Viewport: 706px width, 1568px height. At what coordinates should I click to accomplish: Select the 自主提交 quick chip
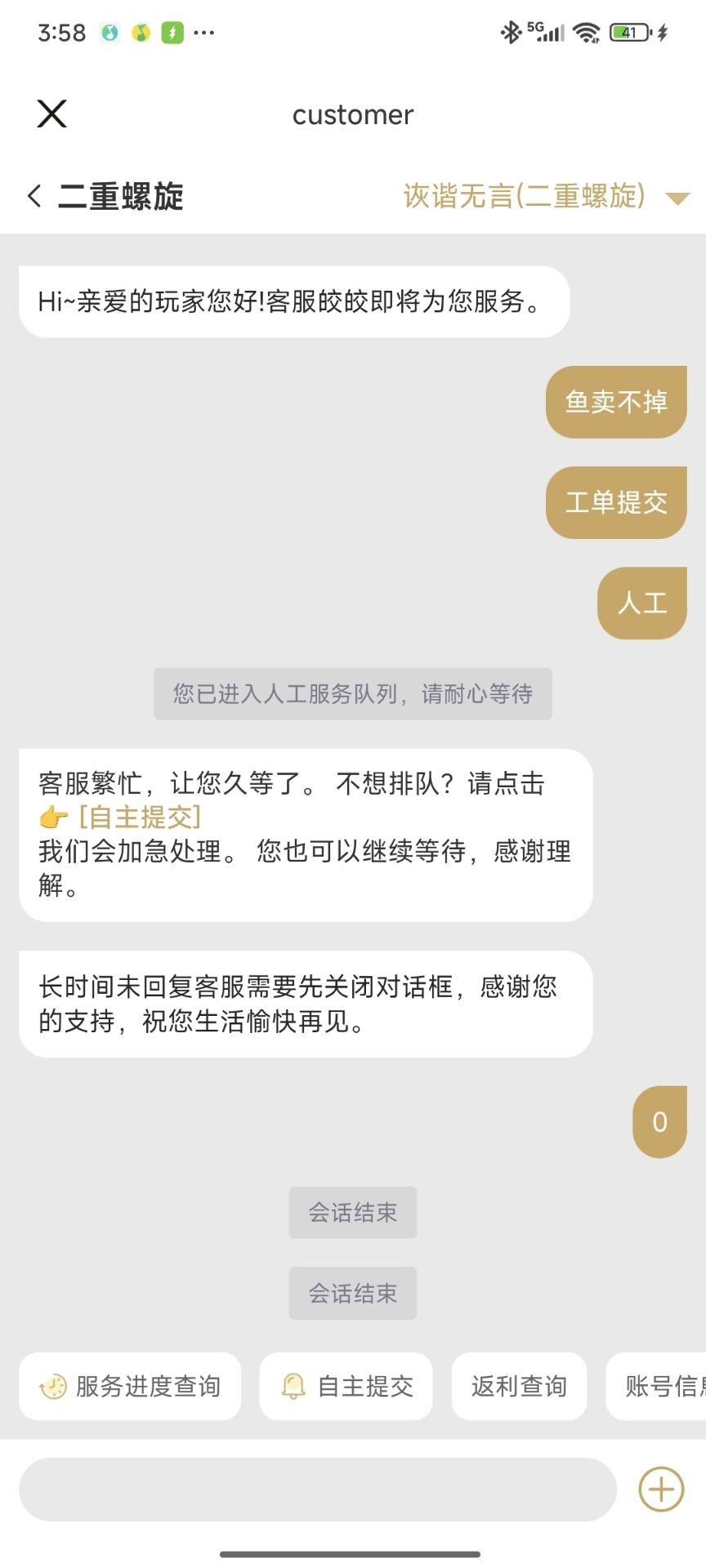346,1386
